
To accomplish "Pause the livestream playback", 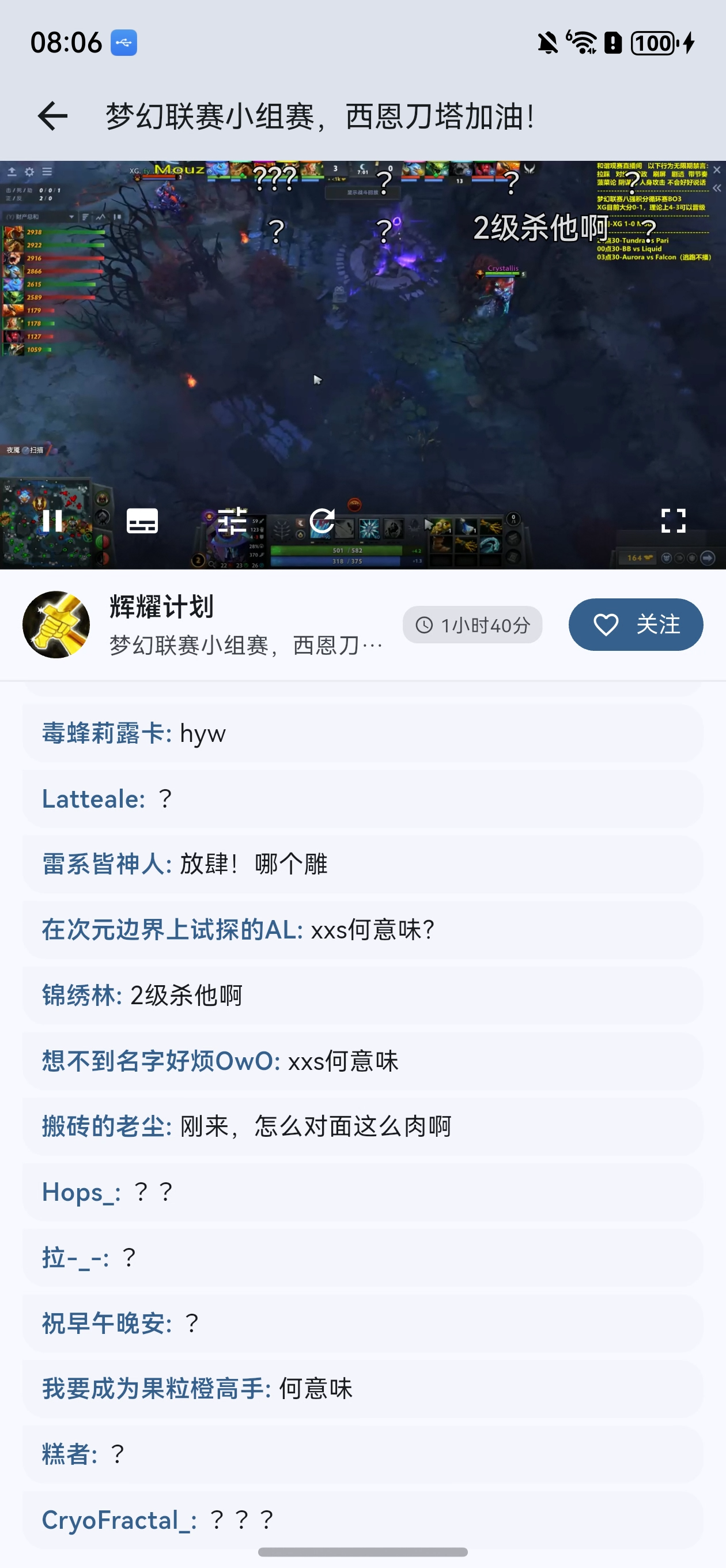I will [x=54, y=521].
